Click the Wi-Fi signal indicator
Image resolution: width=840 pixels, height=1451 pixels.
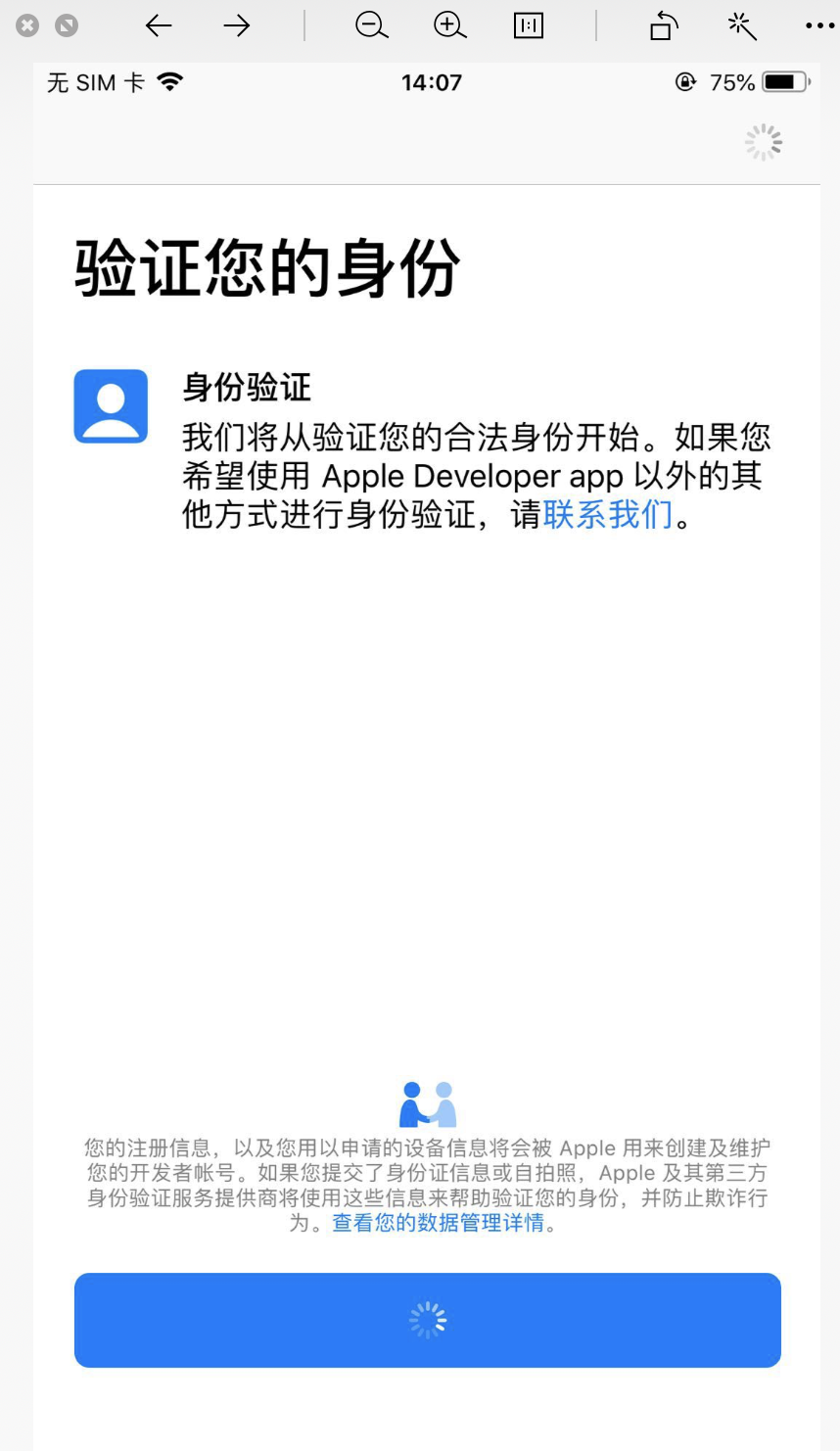click(168, 82)
